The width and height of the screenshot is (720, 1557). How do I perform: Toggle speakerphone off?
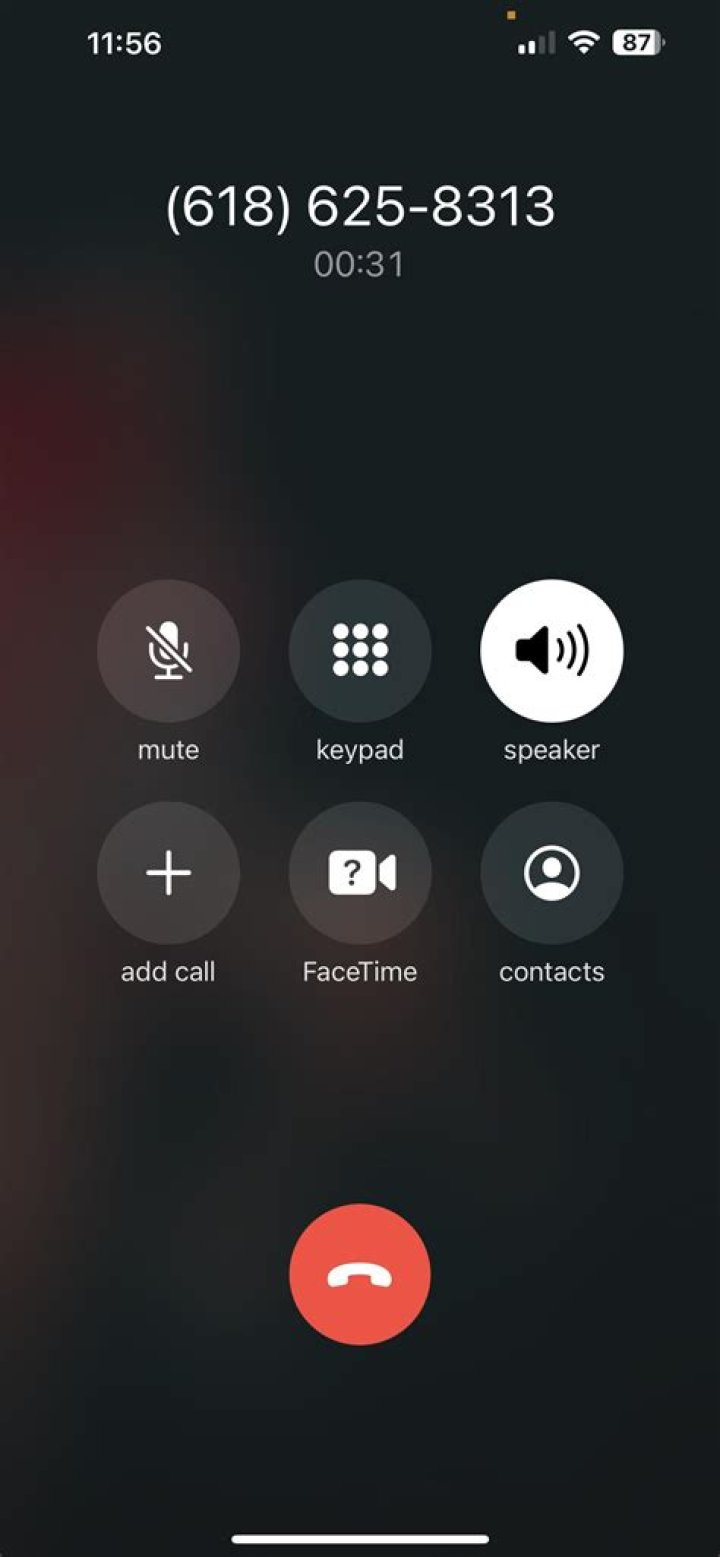pyautogui.click(x=552, y=650)
